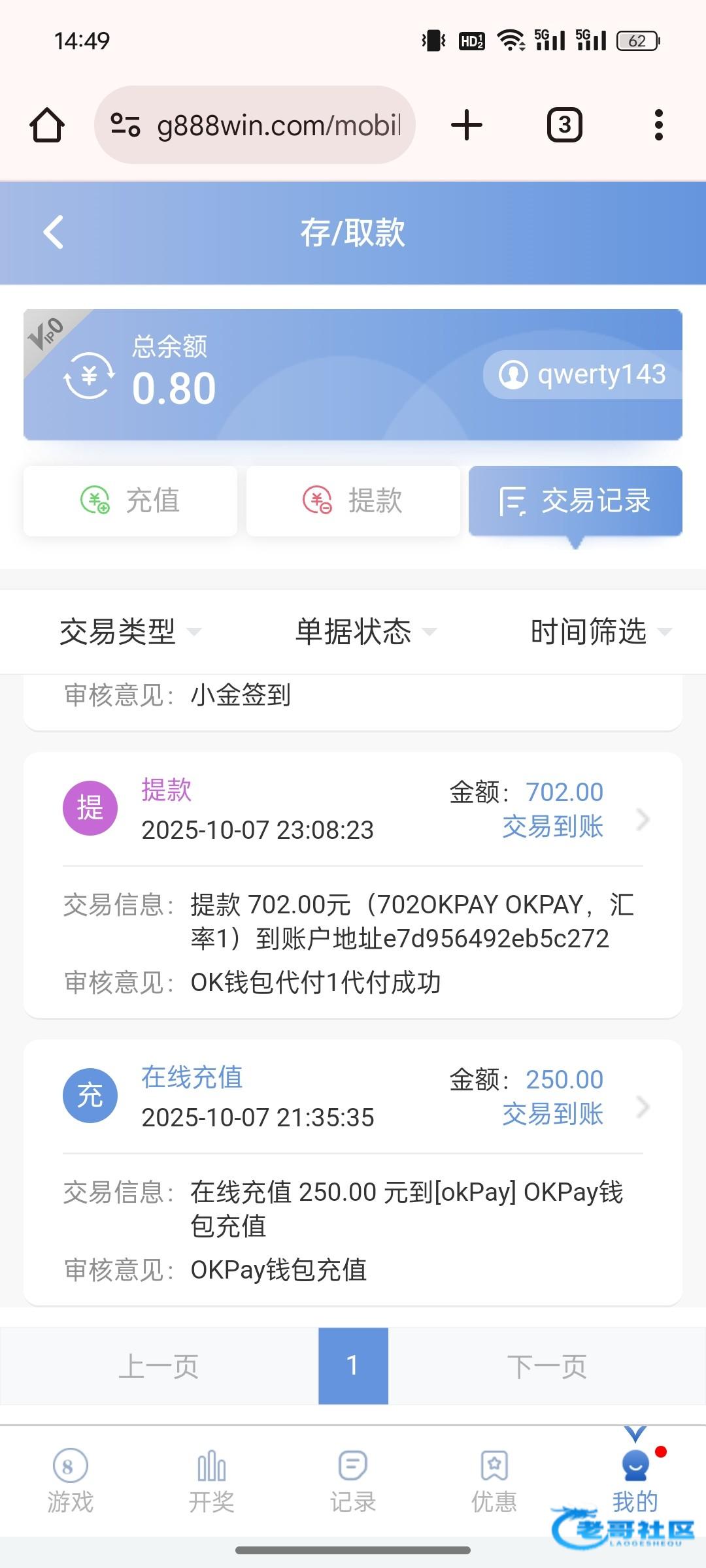Viewport: 706px width, 1568px height.
Task: Go to the 下一页 next page
Action: 547,1366
